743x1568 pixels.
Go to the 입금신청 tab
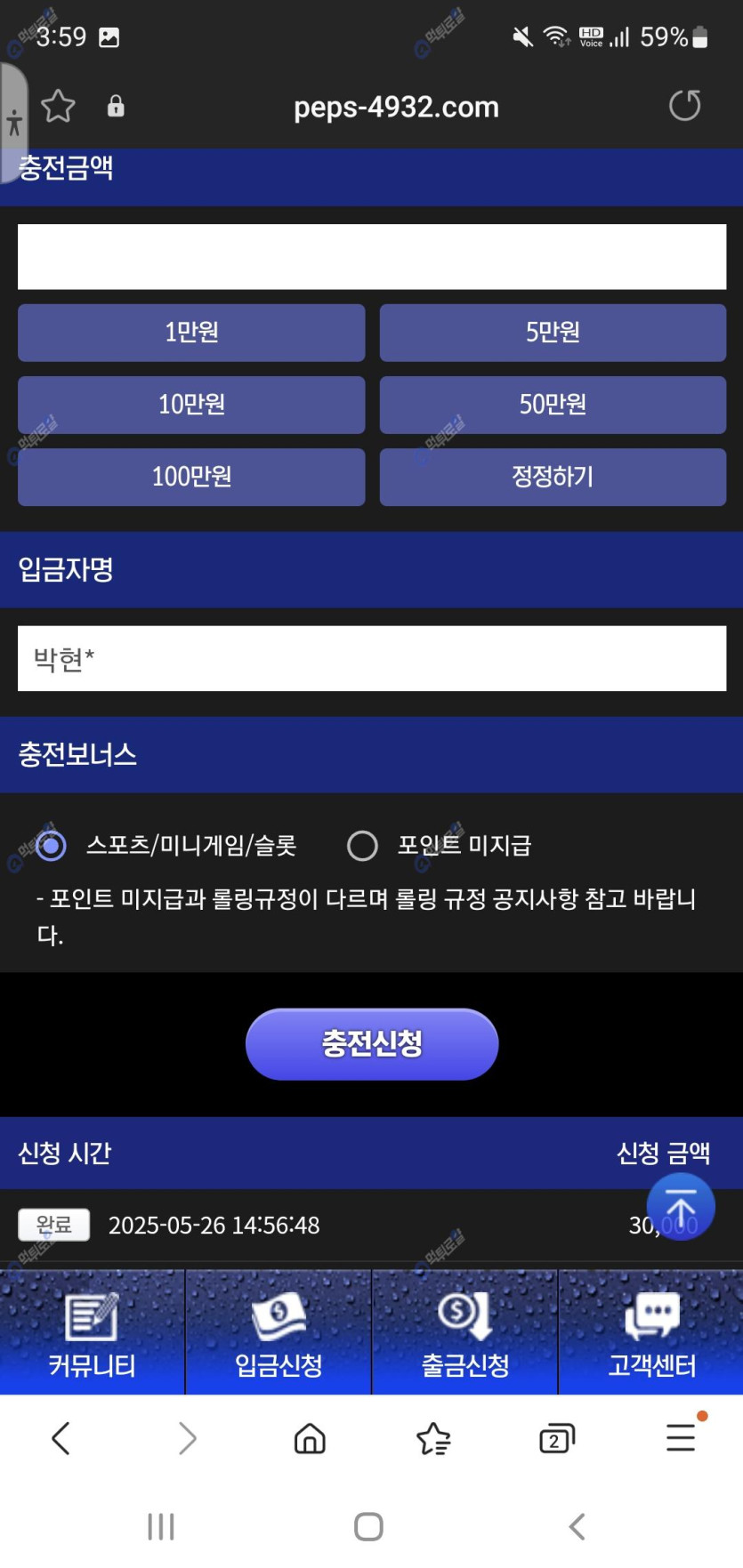tap(279, 1331)
